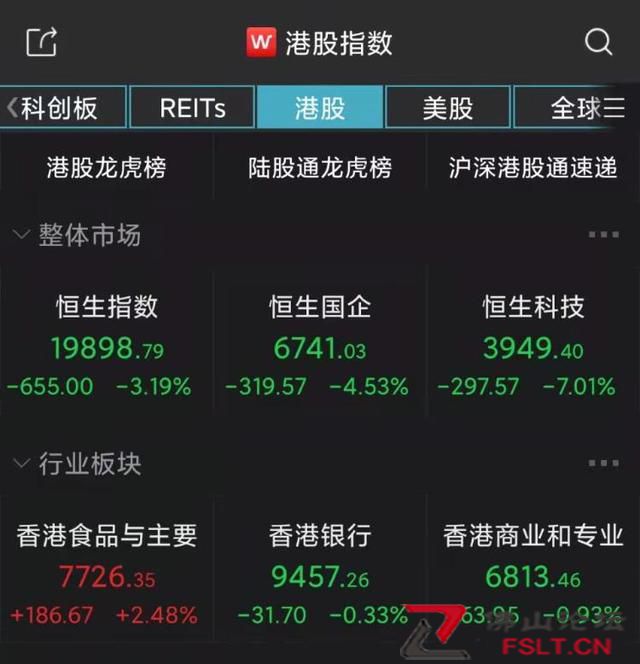Open the 香港商业和专业 sector card
640x664 pixels.
(533, 575)
